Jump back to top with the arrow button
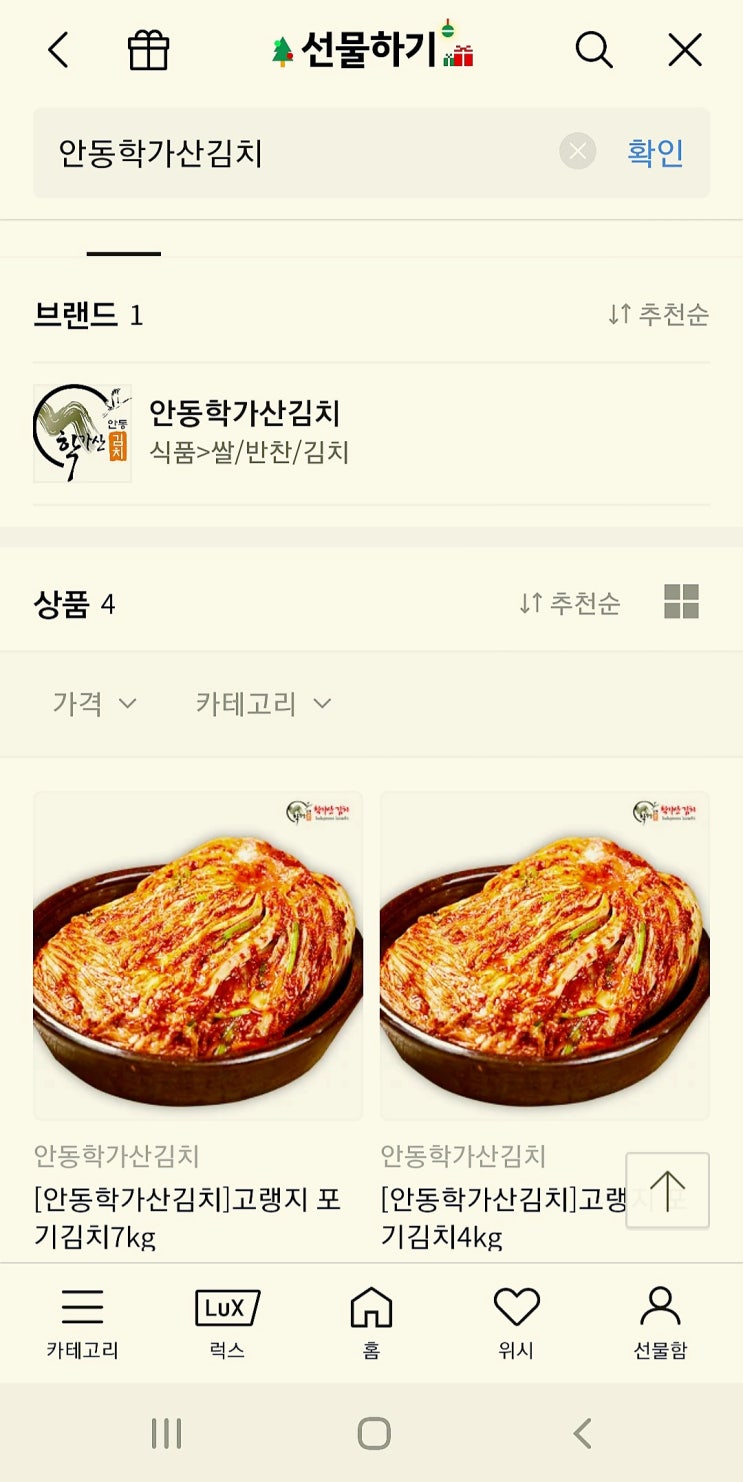The image size is (743, 1482). [667, 1190]
